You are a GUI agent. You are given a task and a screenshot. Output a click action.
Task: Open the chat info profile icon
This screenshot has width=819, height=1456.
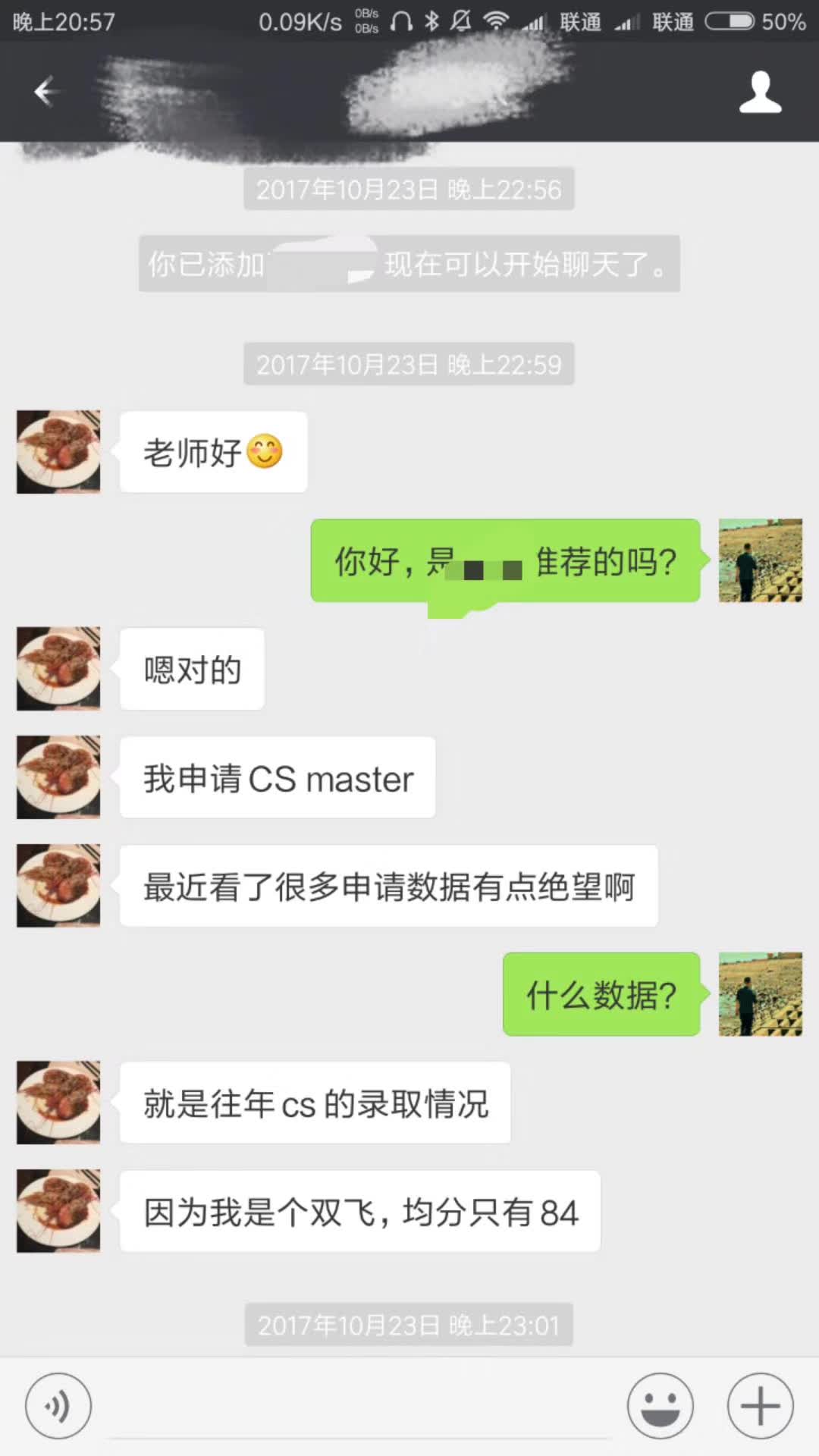(x=760, y=93)
